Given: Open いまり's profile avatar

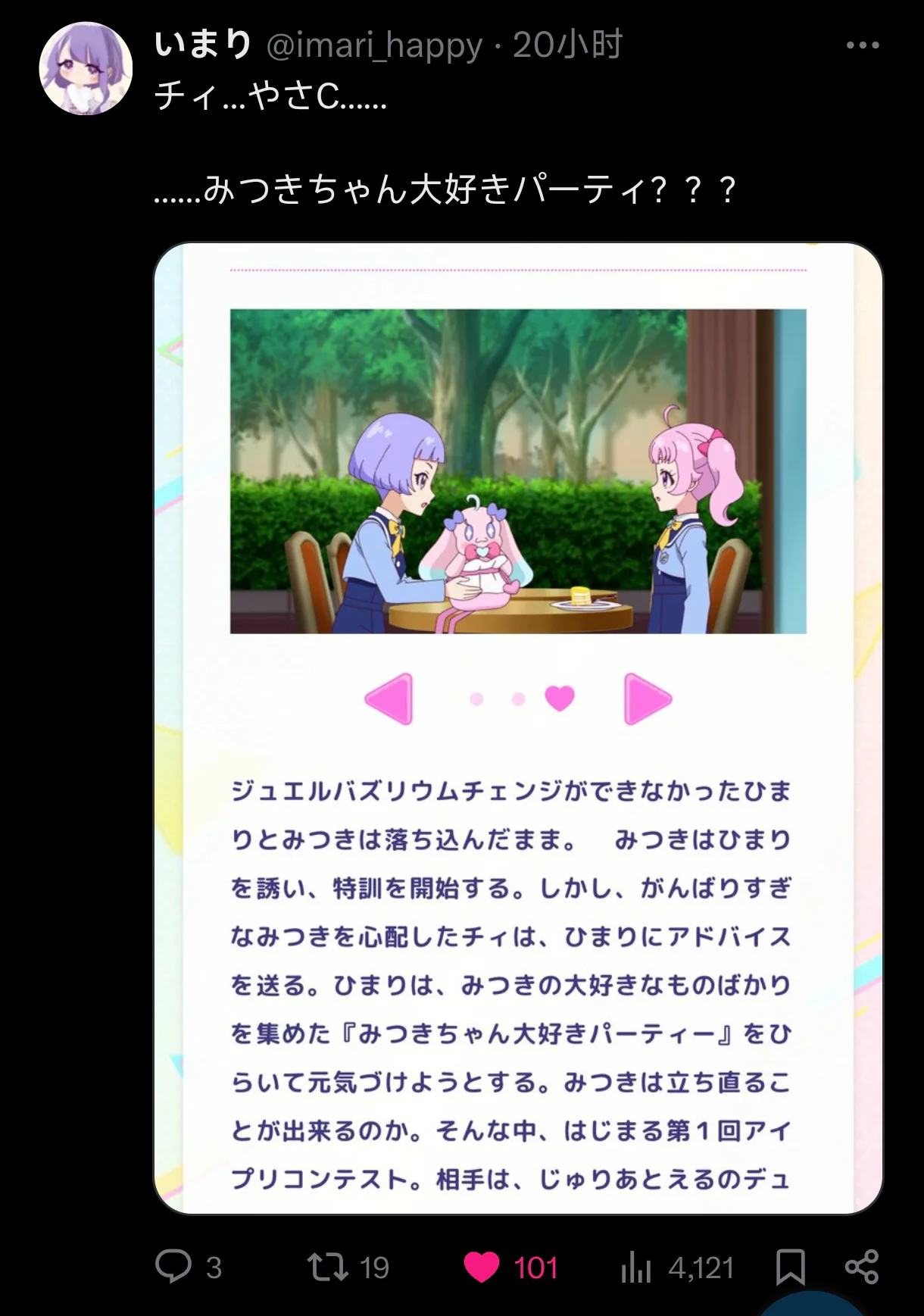Looking at the screenshot, I should pos(86,69).
